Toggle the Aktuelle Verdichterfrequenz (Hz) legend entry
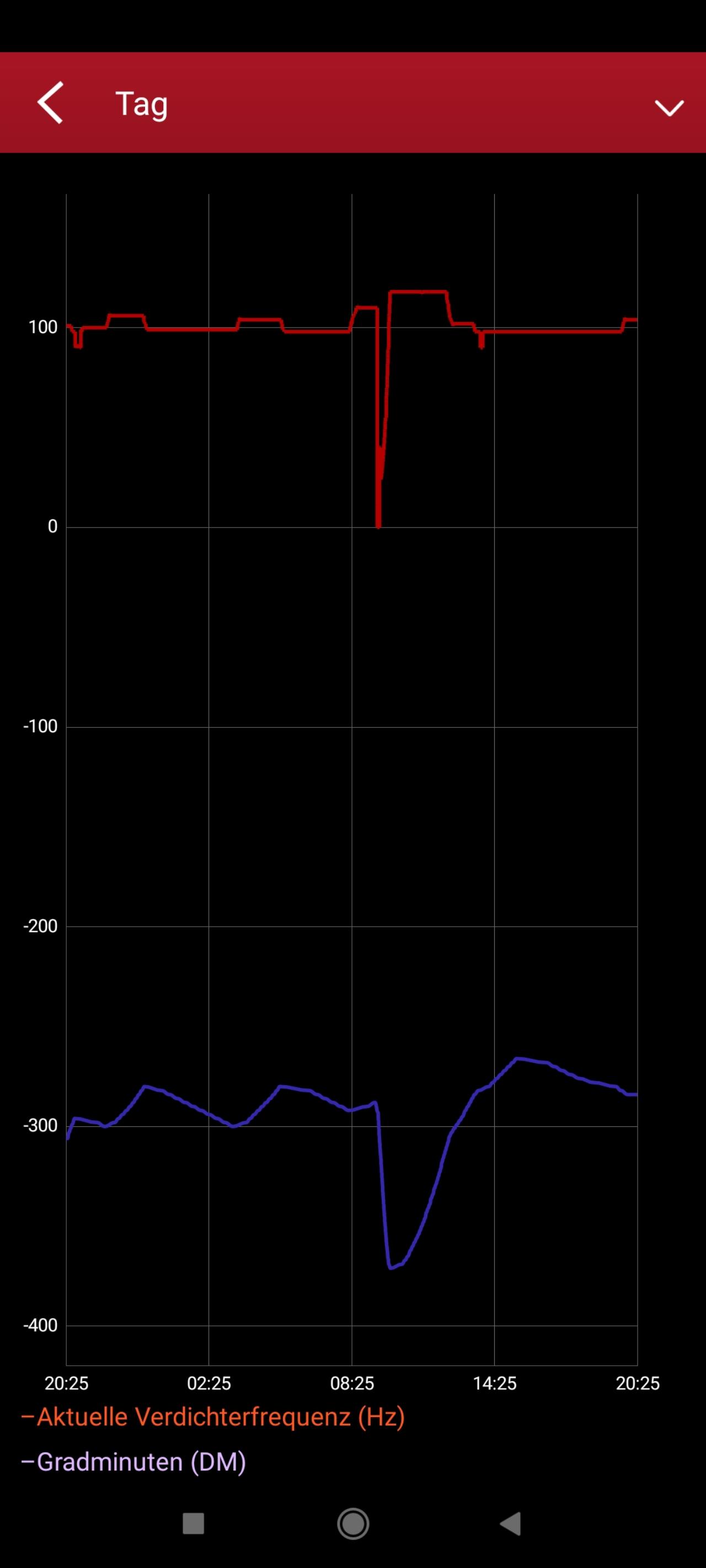This screenshot has width=706, height=1568. point(213,1417)
